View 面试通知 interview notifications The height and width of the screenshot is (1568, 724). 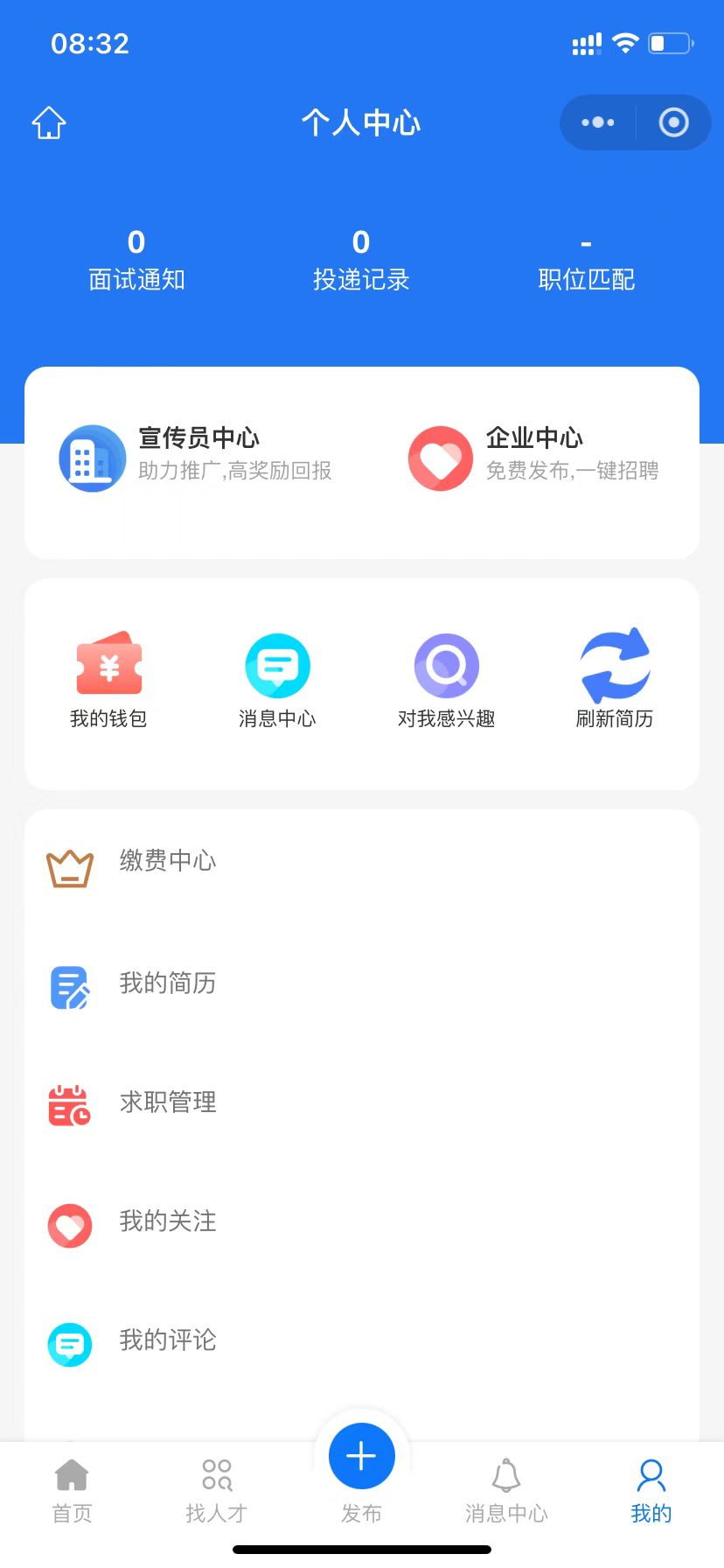click(x=136, y=260)
